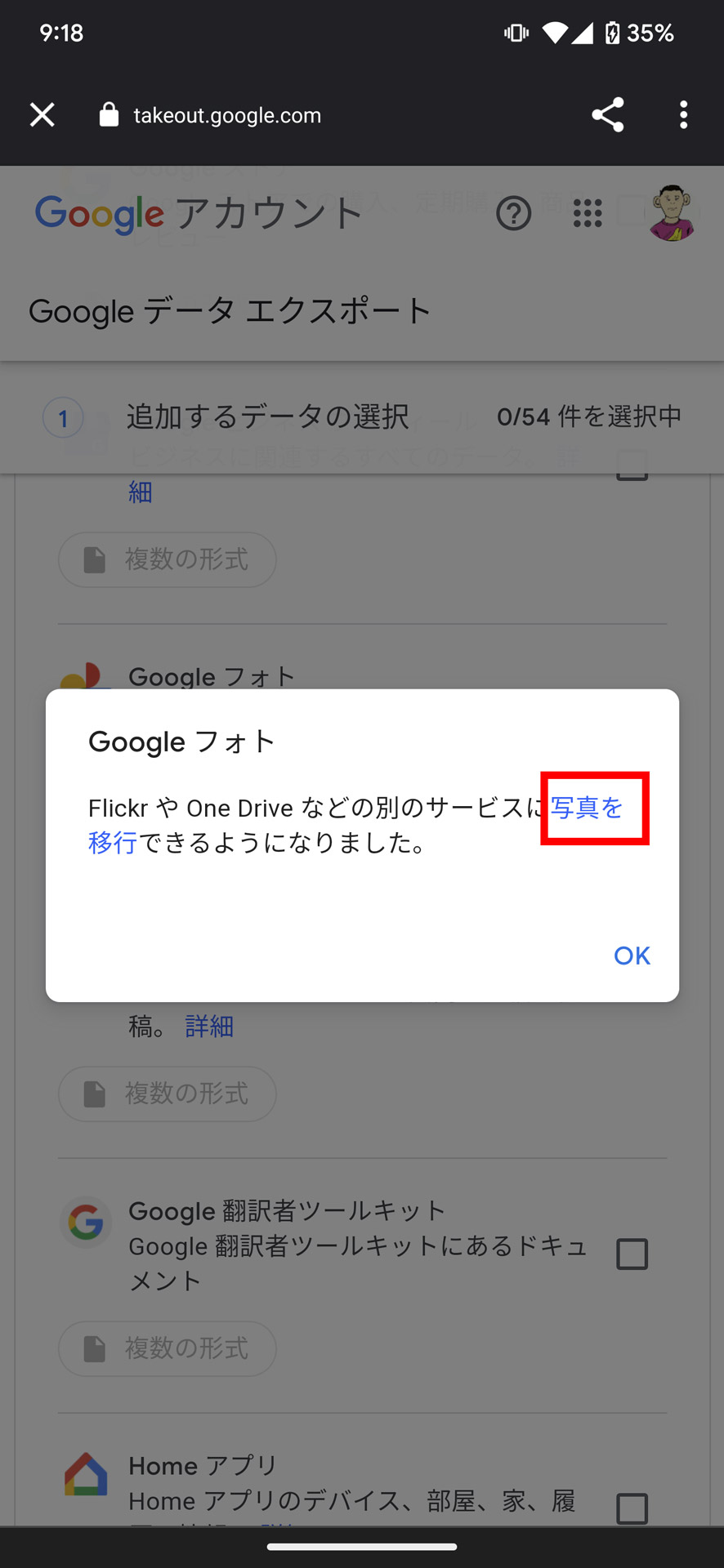Tap the takeout.google.com address field
This screenshot has width=724, height=1568.
pyautogui.click(x=226, y=114)
